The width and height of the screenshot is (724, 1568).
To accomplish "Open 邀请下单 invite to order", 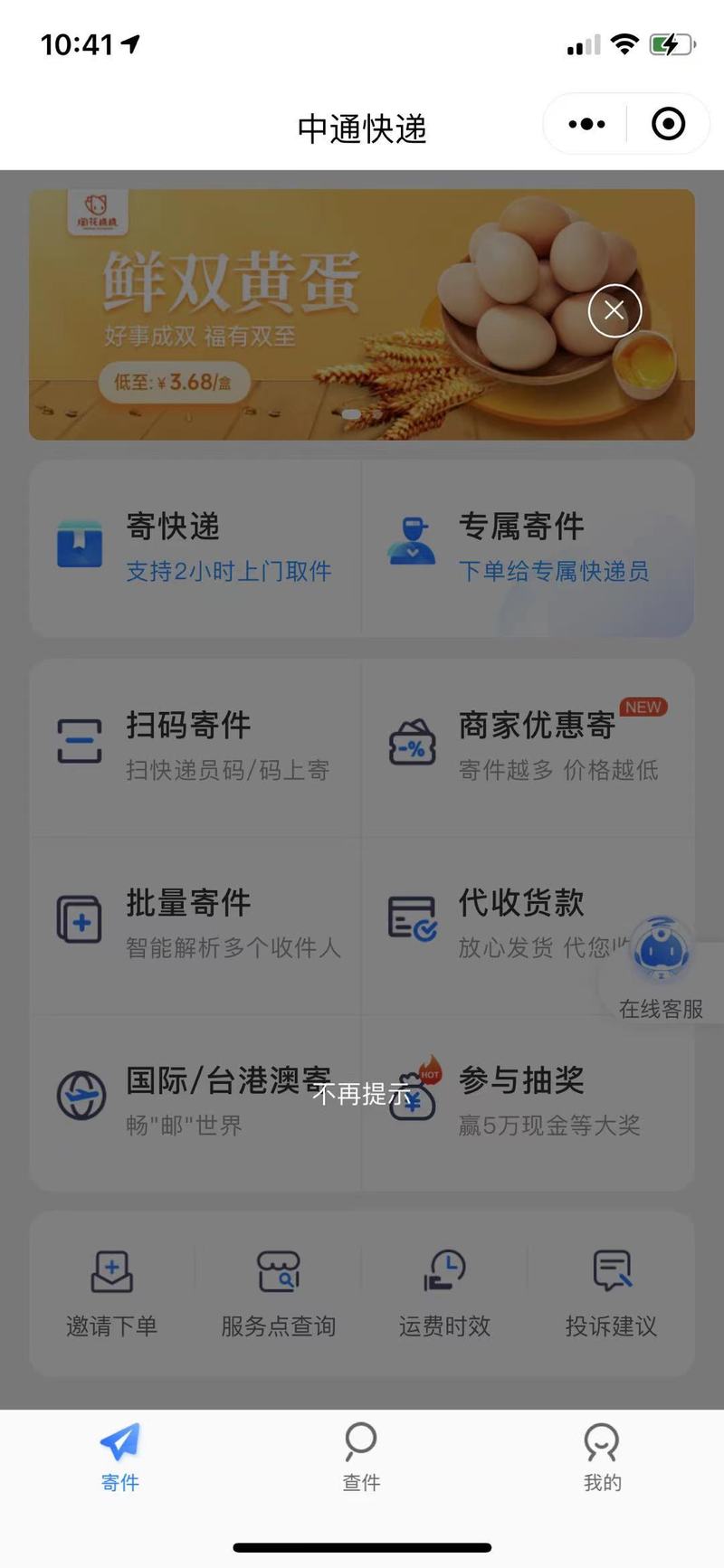I will pos(112,1294).
